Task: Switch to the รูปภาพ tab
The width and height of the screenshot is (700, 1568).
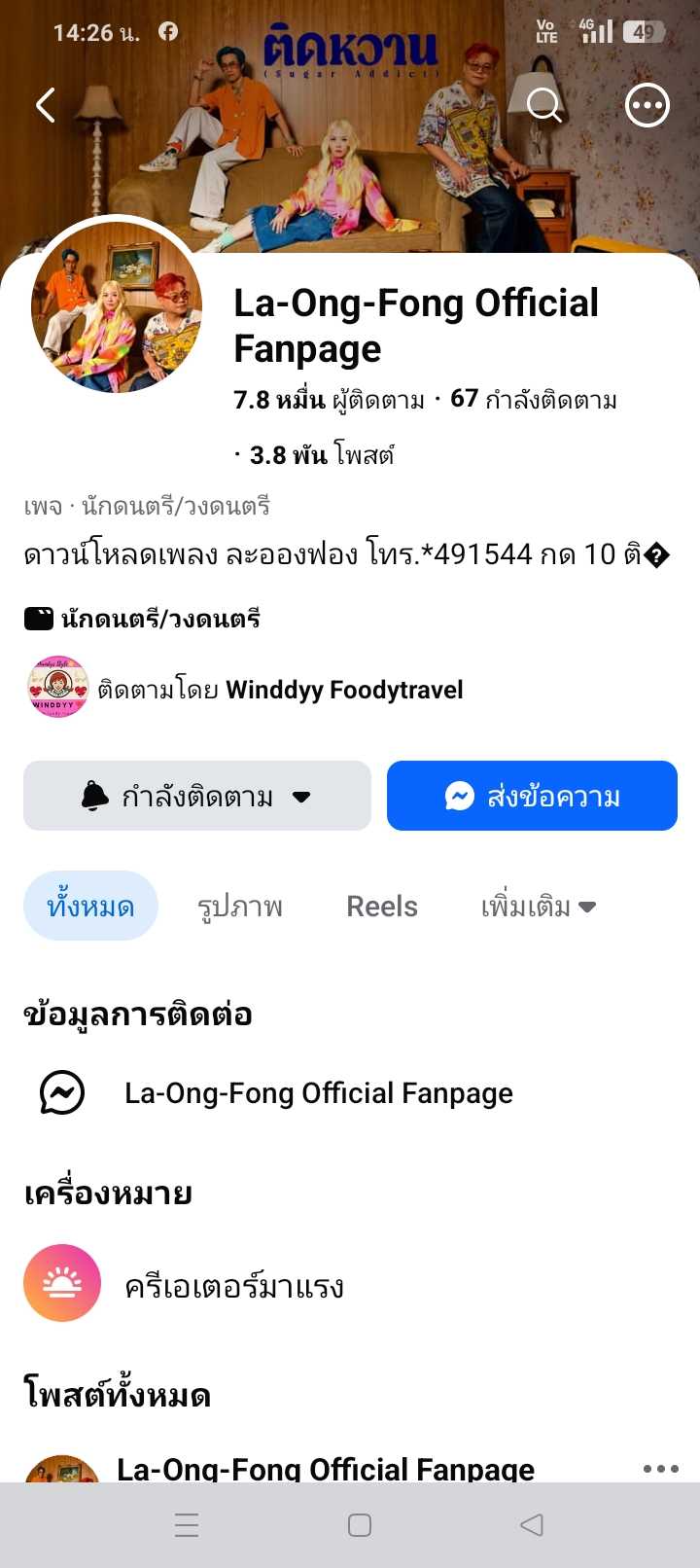Action: click(240, 906)
